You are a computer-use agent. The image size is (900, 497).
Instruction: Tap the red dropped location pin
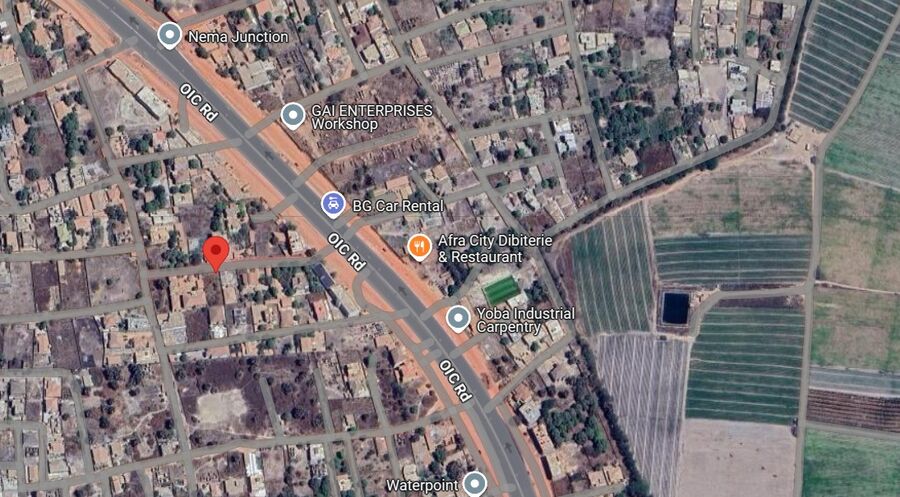click(x=215, y=253)
